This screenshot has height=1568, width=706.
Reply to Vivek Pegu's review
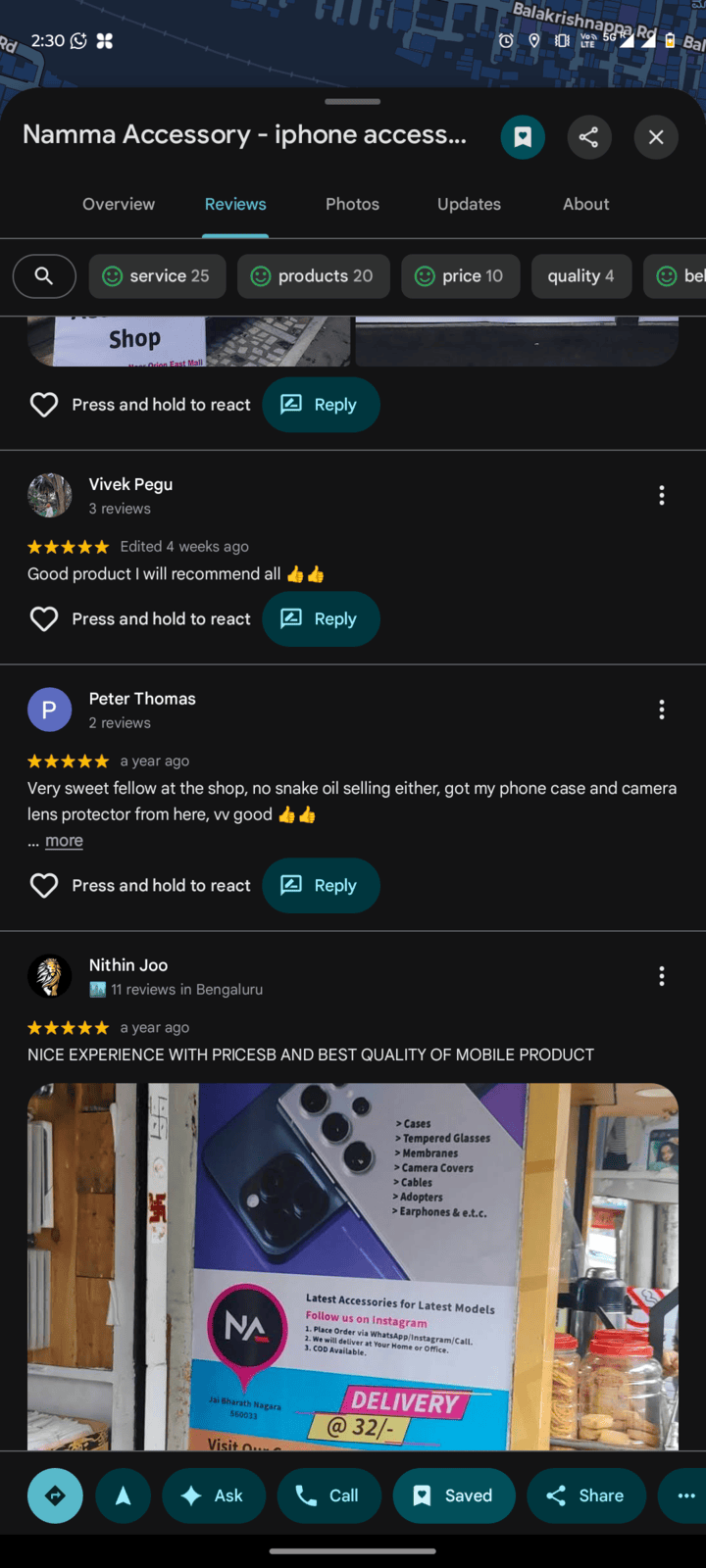pyautogui.click(x=321, y=619)
